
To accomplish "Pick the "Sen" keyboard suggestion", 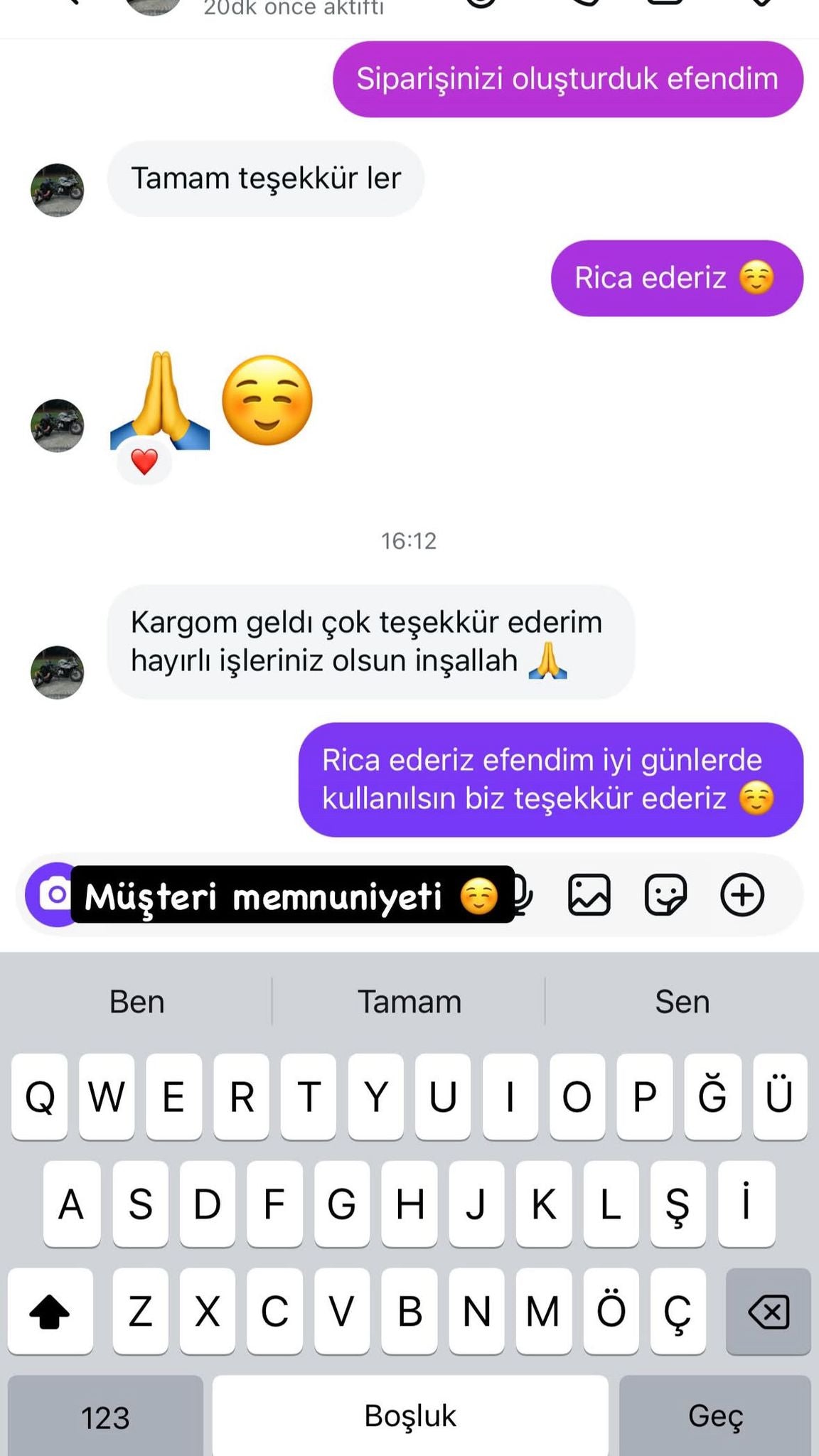I will tap(682, 1002).
